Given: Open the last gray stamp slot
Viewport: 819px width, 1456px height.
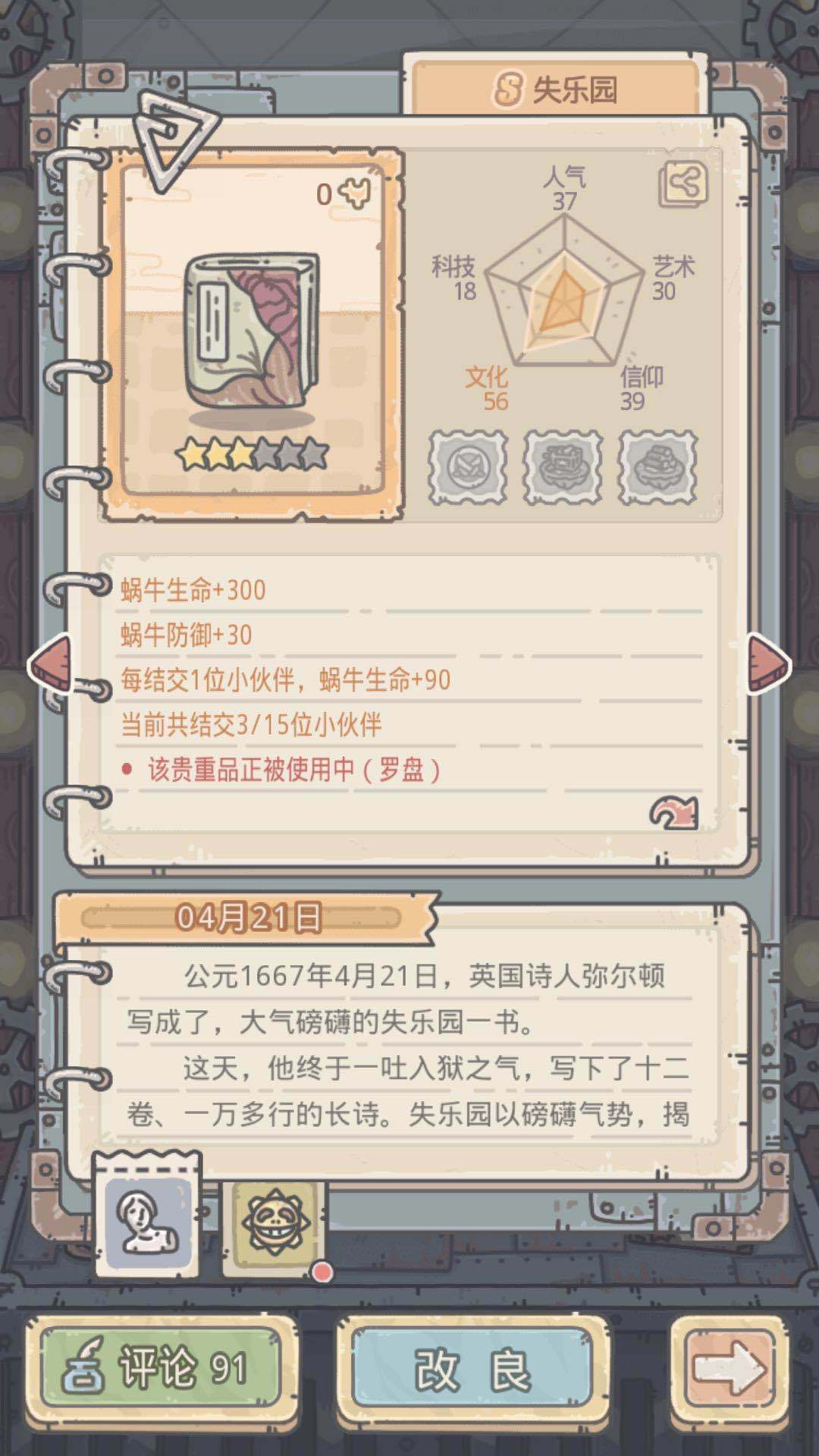Looking at the screenshot, I should coord(657,468).
